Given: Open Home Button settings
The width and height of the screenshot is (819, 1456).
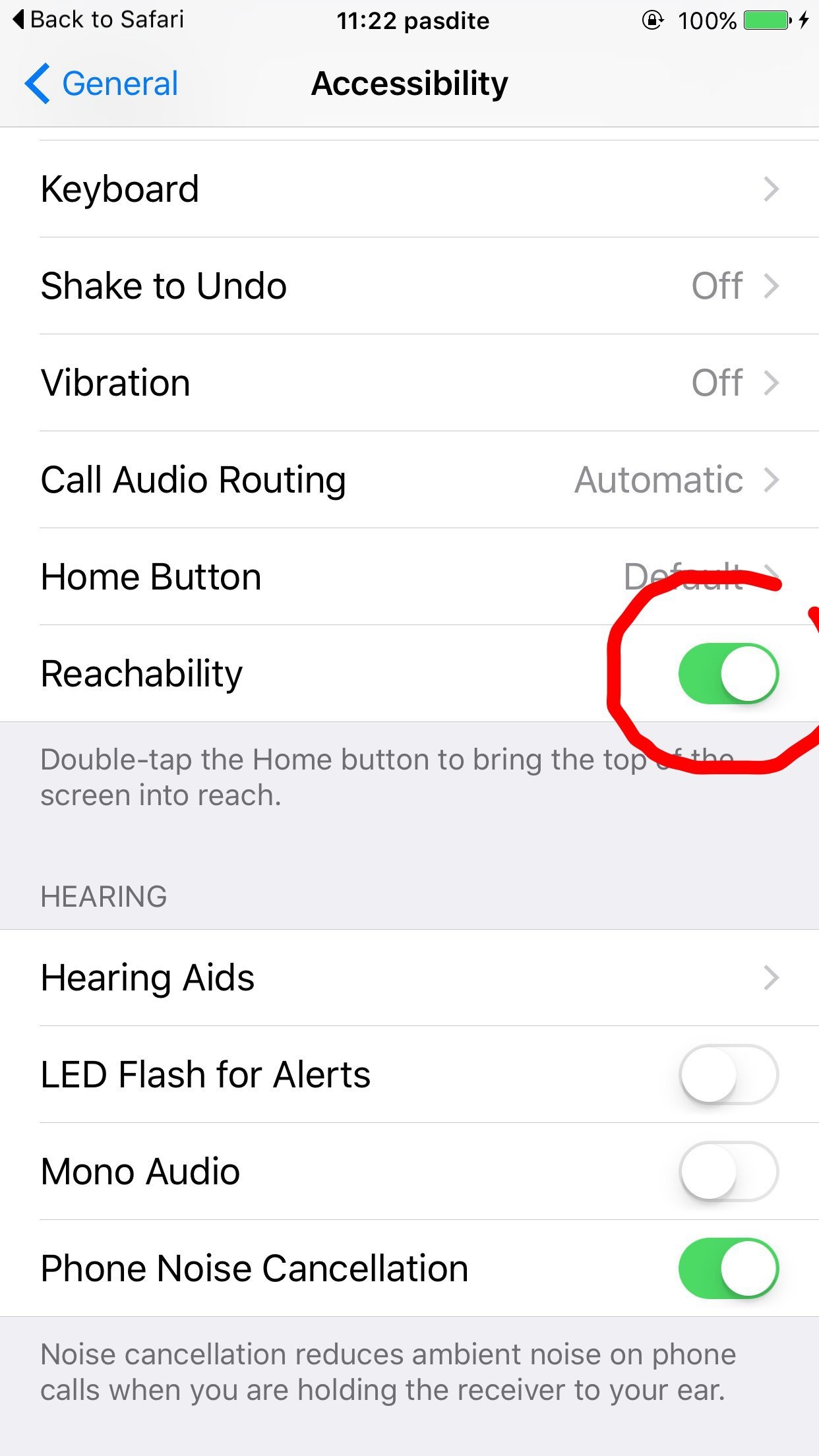Looking at the screenshot, I should (x=409, y=577).
